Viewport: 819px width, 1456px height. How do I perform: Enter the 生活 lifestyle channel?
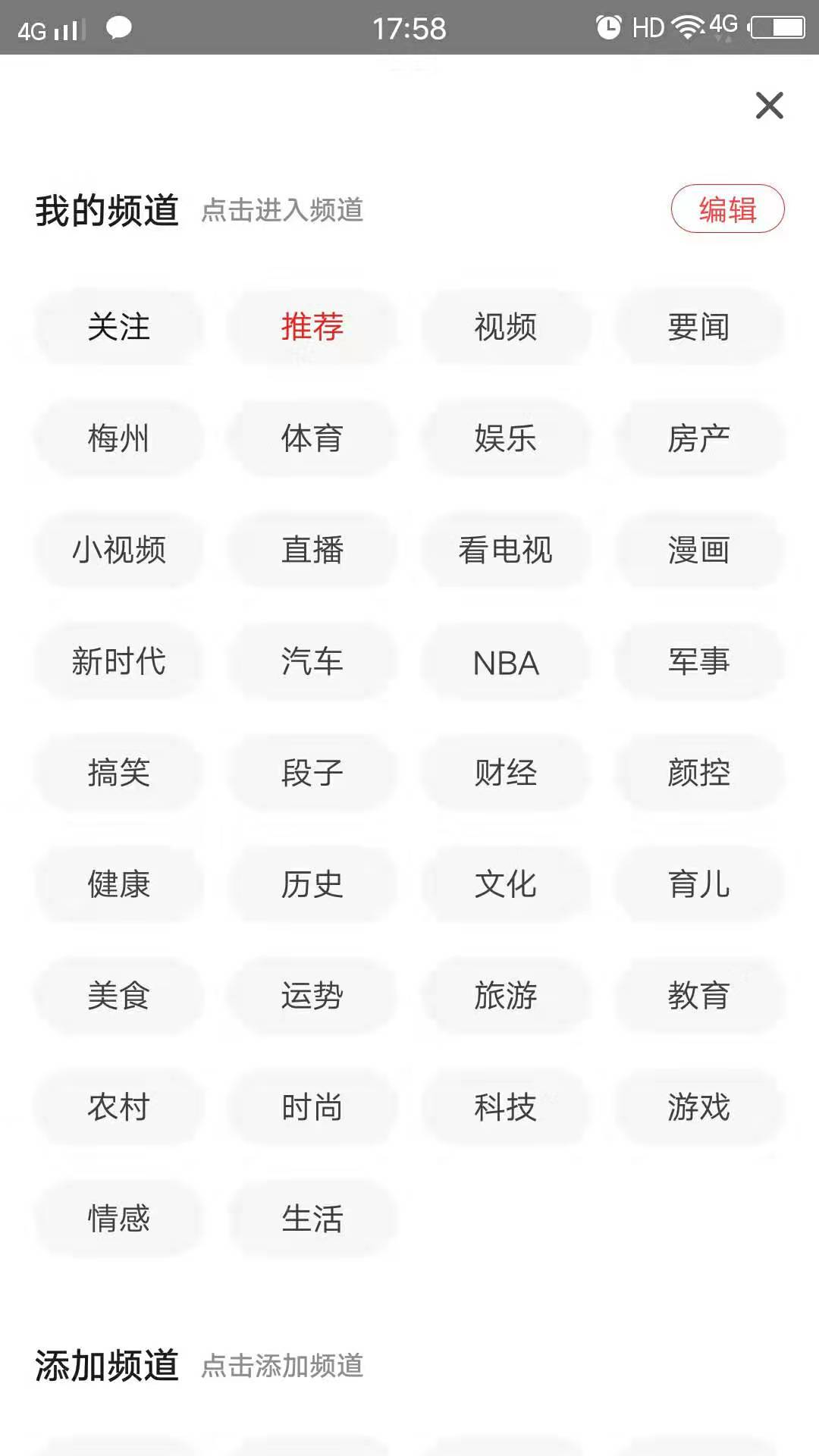(312, 1219)
